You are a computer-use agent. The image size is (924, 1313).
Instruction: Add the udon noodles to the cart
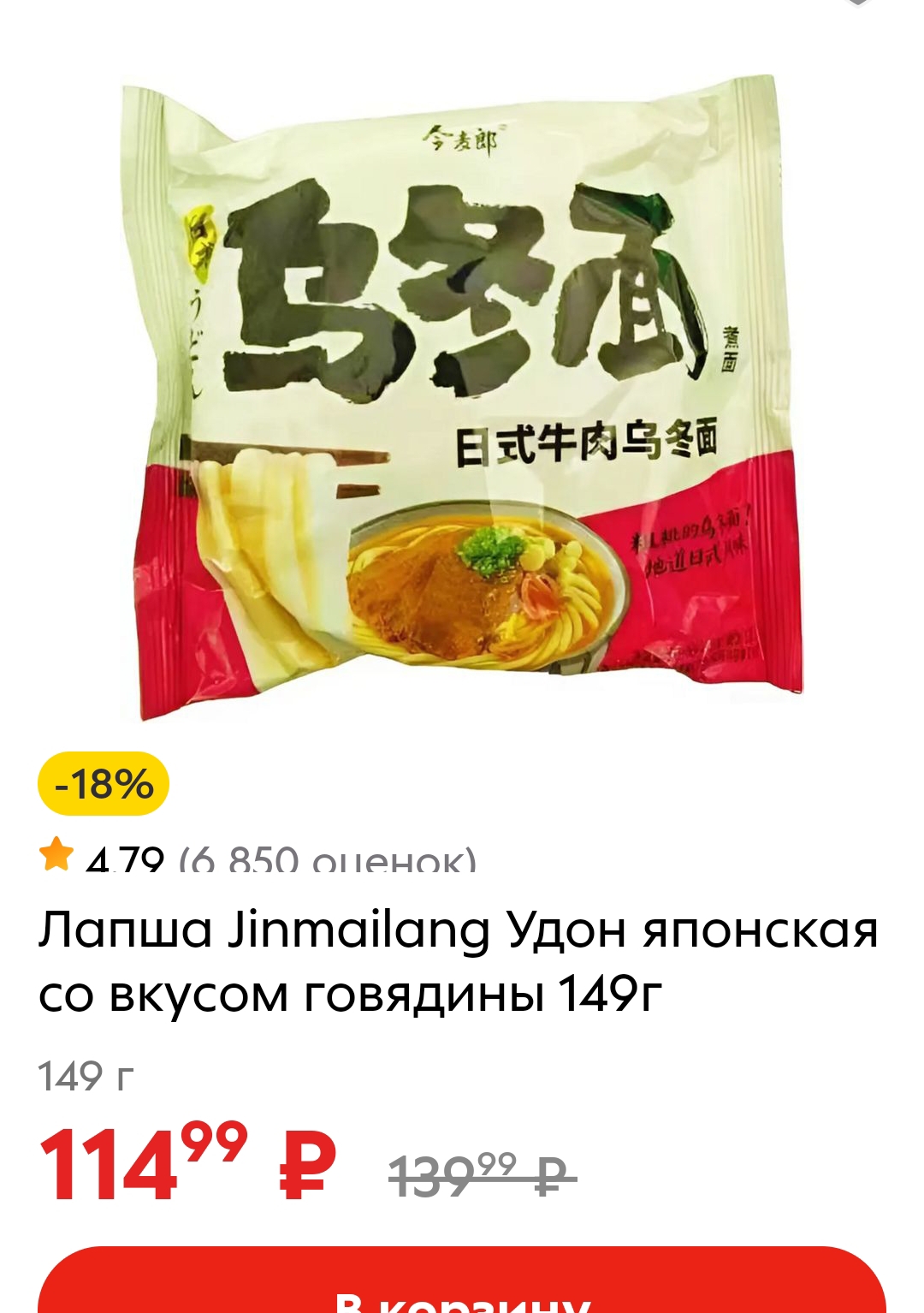tap(462, 1286)
